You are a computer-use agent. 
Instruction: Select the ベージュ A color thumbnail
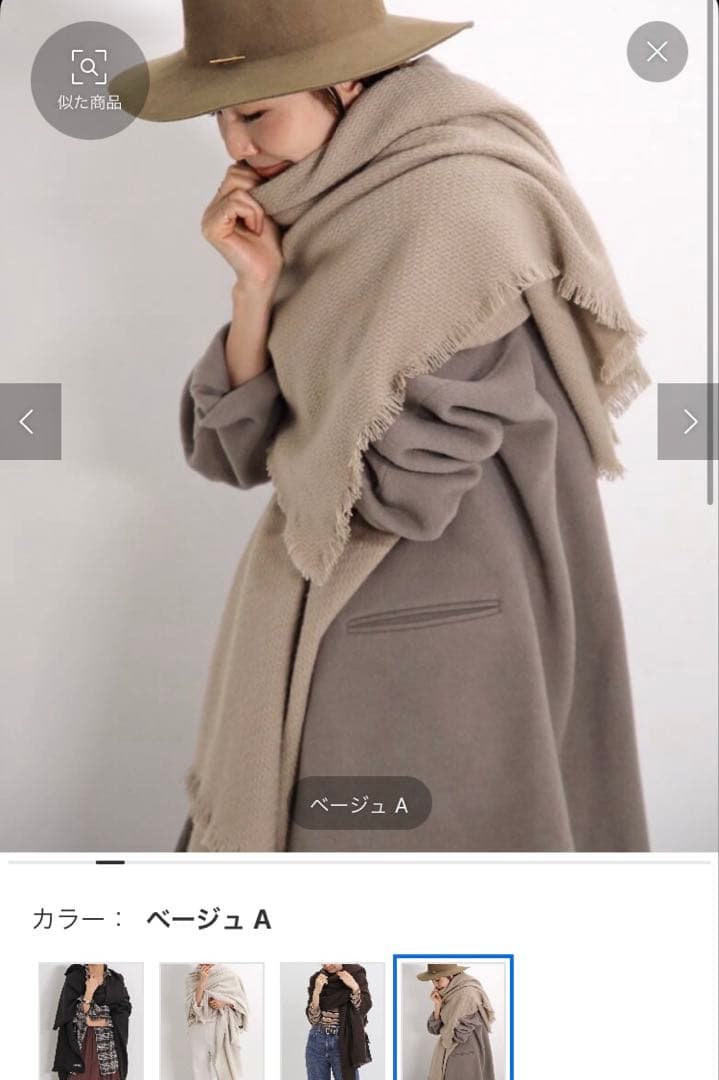453,1018
